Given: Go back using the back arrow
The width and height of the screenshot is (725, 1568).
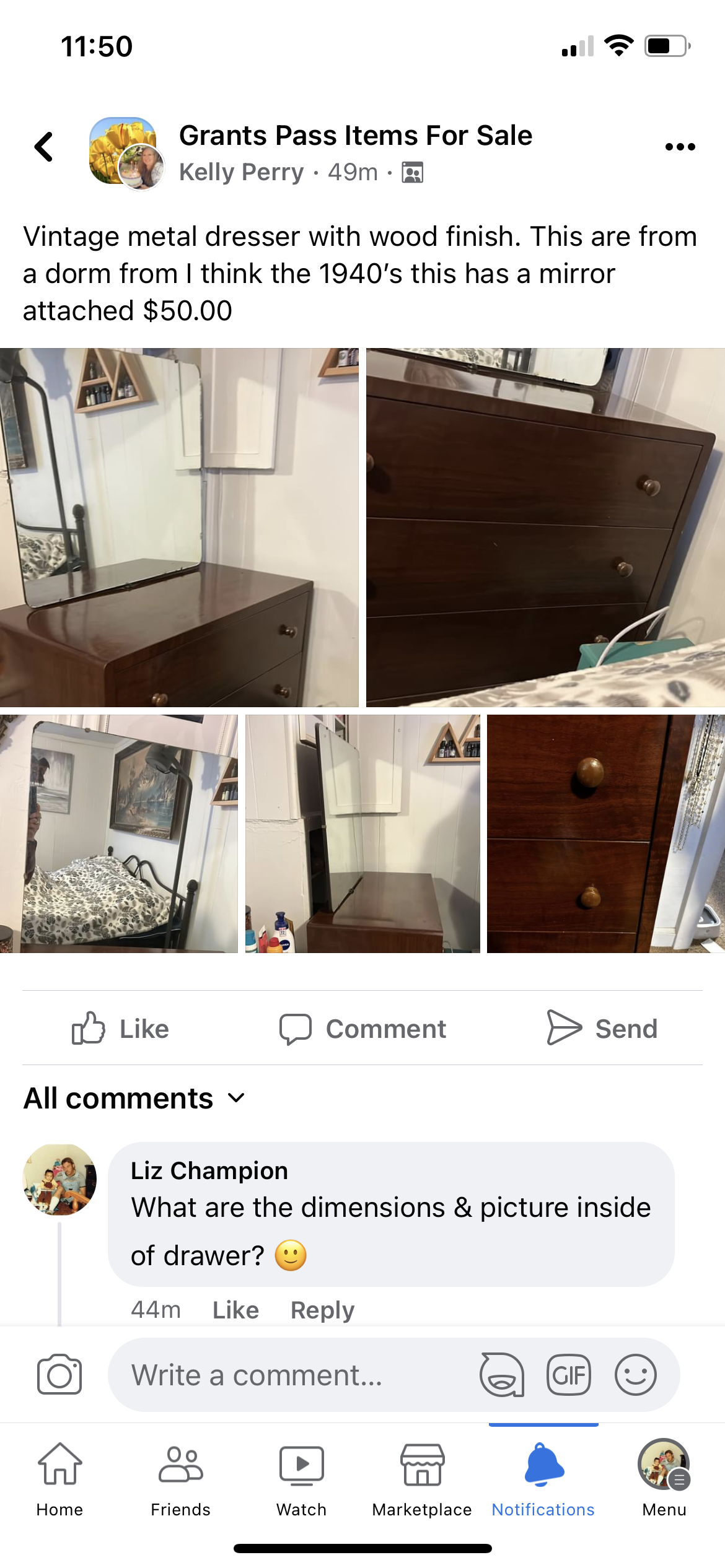Looking at the screenshot, I should pyautogui.click(x=44, y=147).
